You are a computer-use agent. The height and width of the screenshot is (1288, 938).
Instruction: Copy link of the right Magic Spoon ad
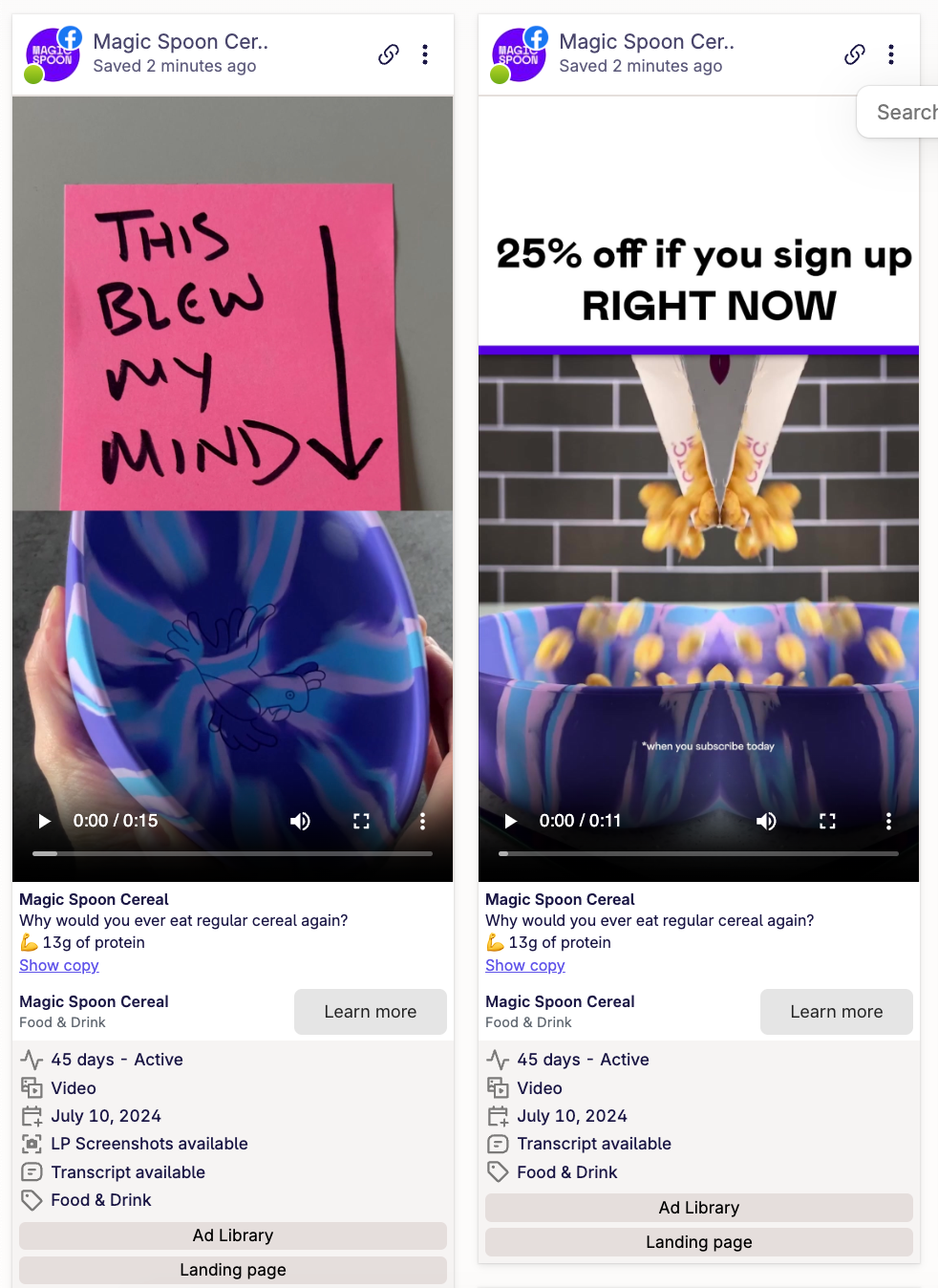coord(854,54)
